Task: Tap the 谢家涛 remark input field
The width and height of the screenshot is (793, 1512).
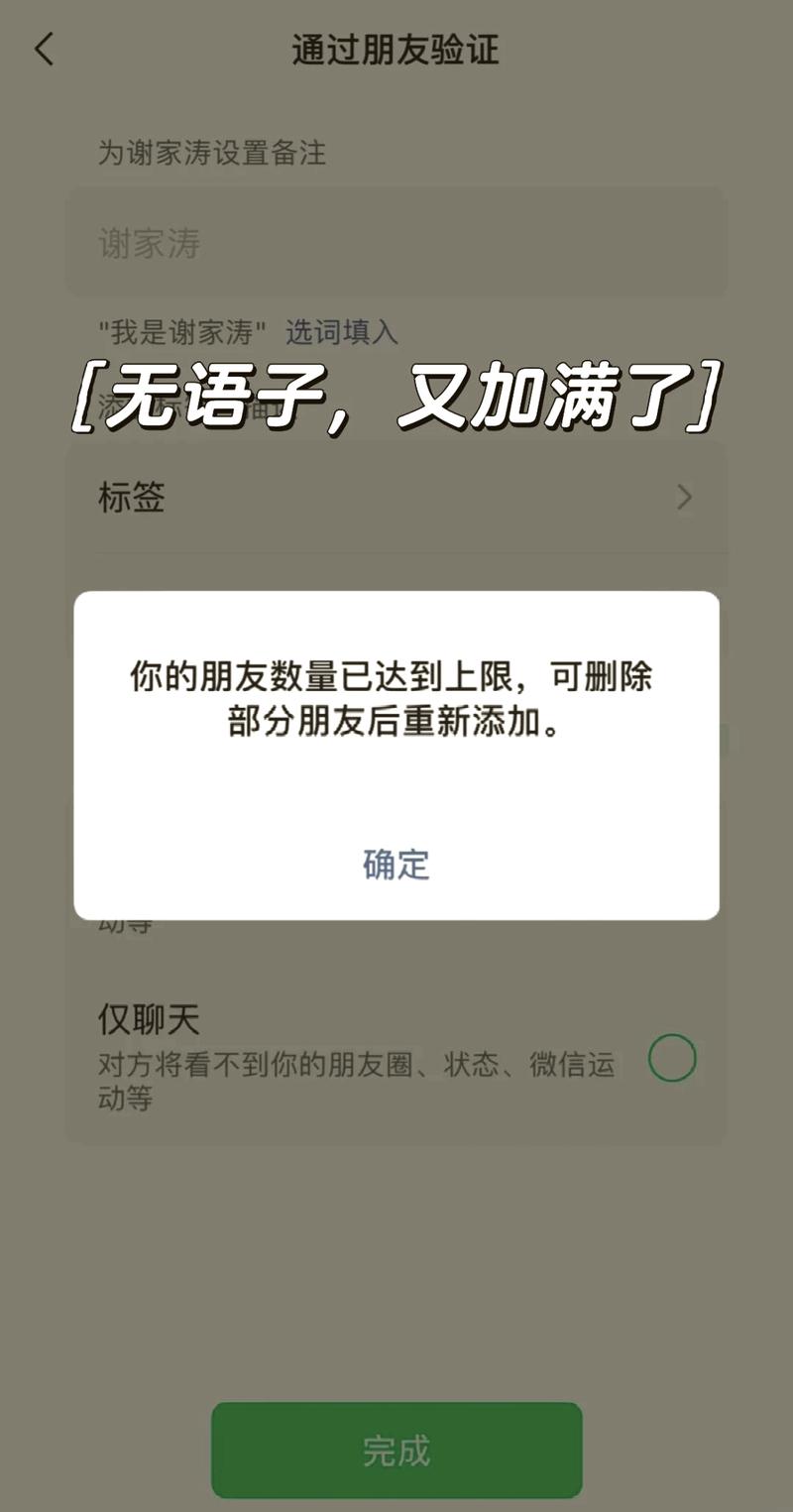Action: click(396, 243)
